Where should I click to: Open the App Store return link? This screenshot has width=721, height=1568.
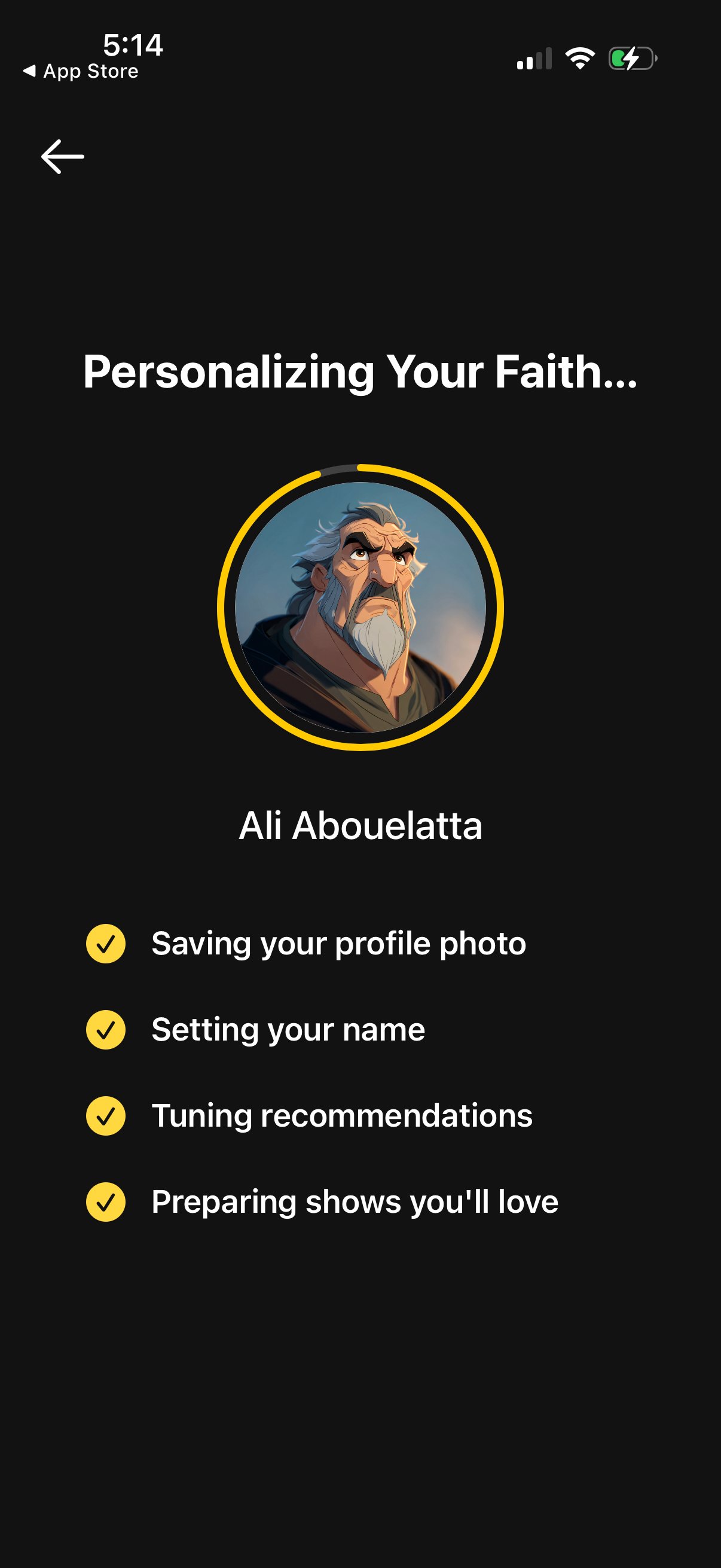pyautogui.click(x=80, y=71)
